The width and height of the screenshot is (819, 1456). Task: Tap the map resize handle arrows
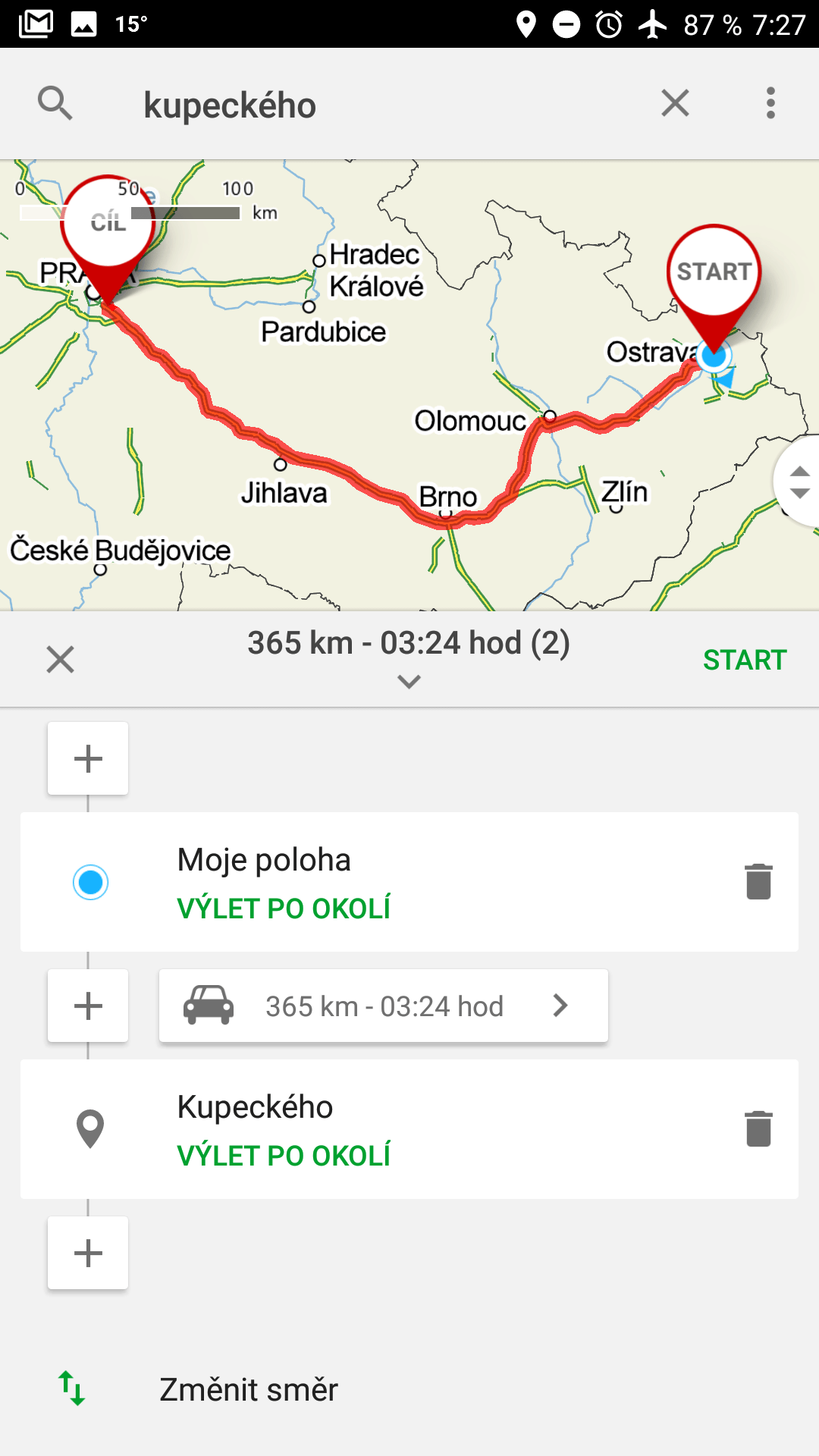click(799, 482)
